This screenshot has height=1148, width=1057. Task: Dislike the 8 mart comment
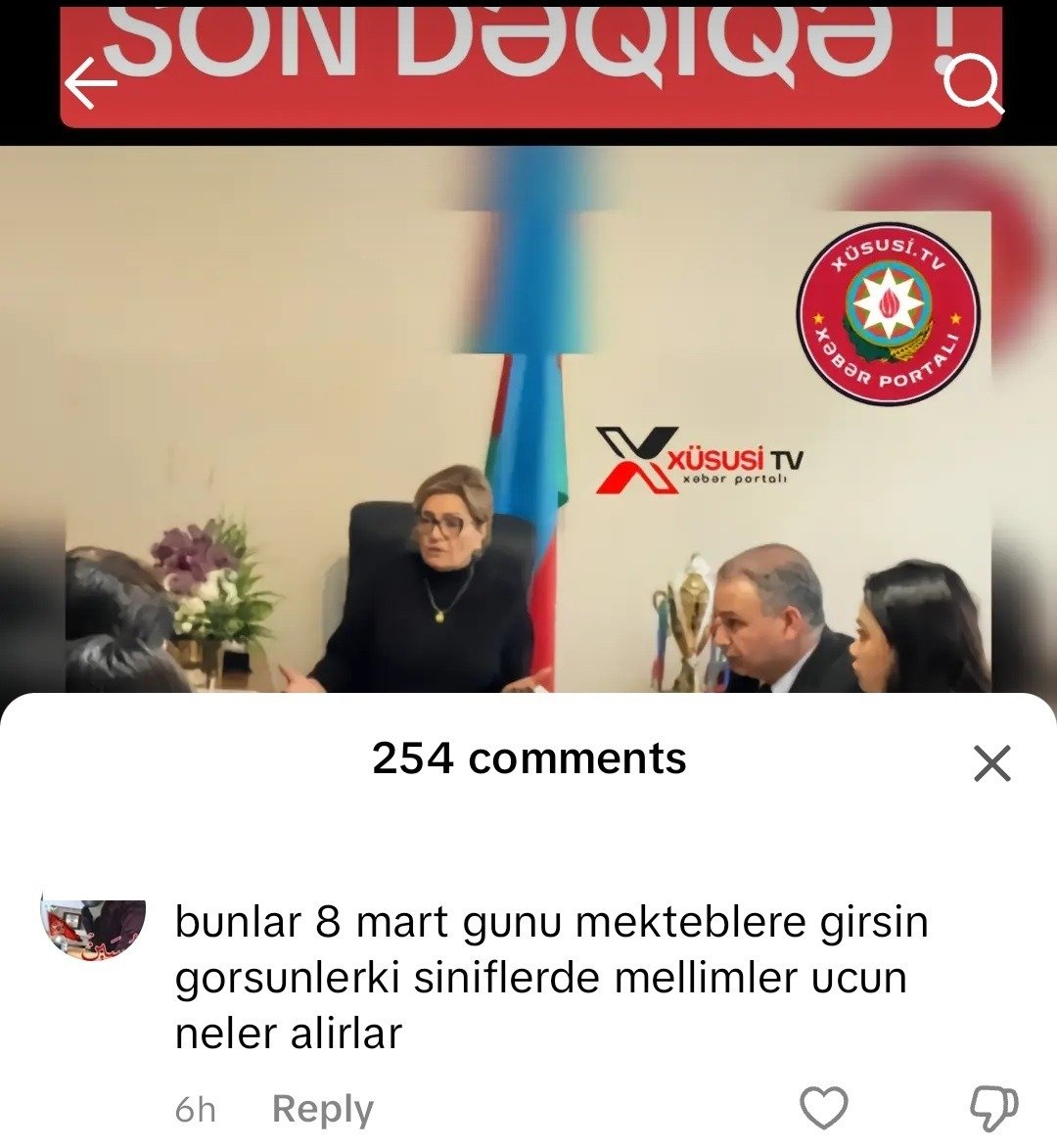click(992, 1108)
